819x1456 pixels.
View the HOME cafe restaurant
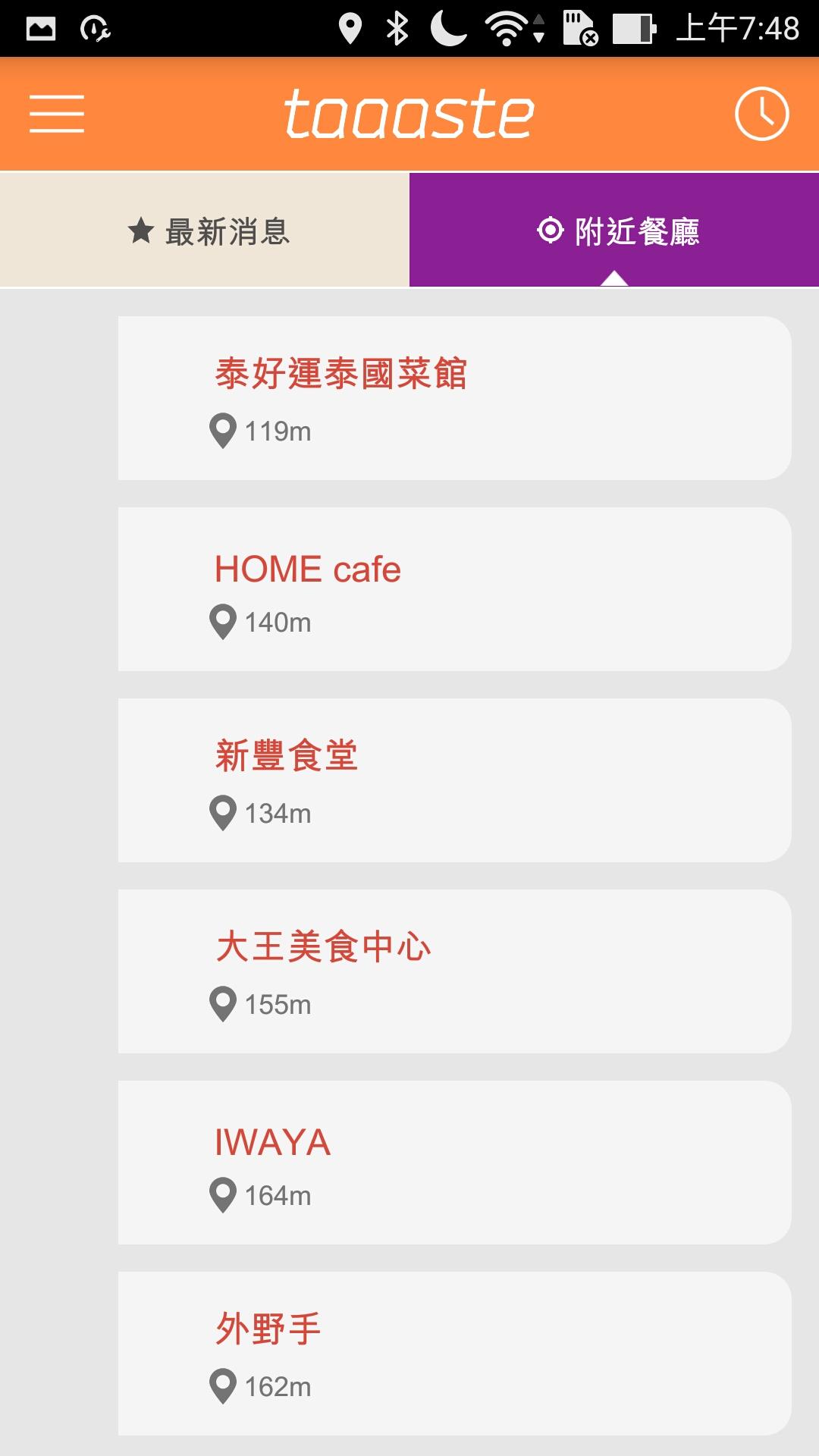pos(454,589)
